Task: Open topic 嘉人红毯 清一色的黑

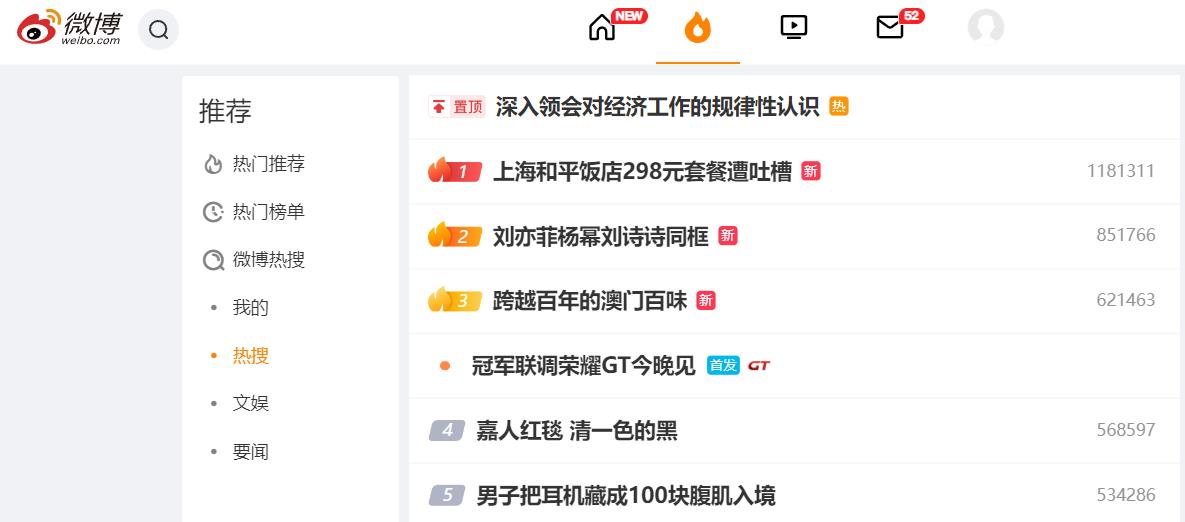Action: pyautogui.click(x=577, y=431)
